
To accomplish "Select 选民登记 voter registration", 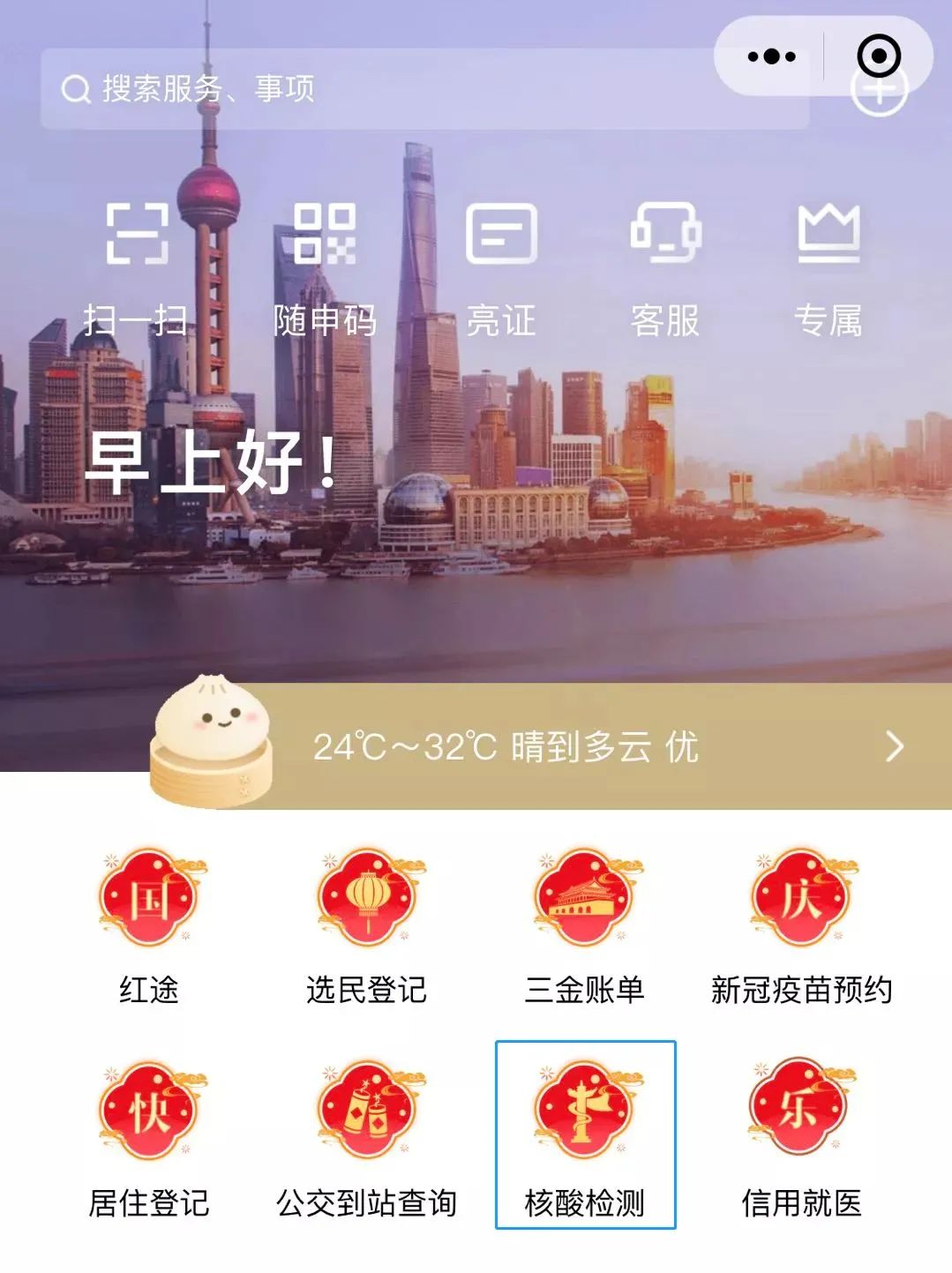I will click(x=366, y=926).
